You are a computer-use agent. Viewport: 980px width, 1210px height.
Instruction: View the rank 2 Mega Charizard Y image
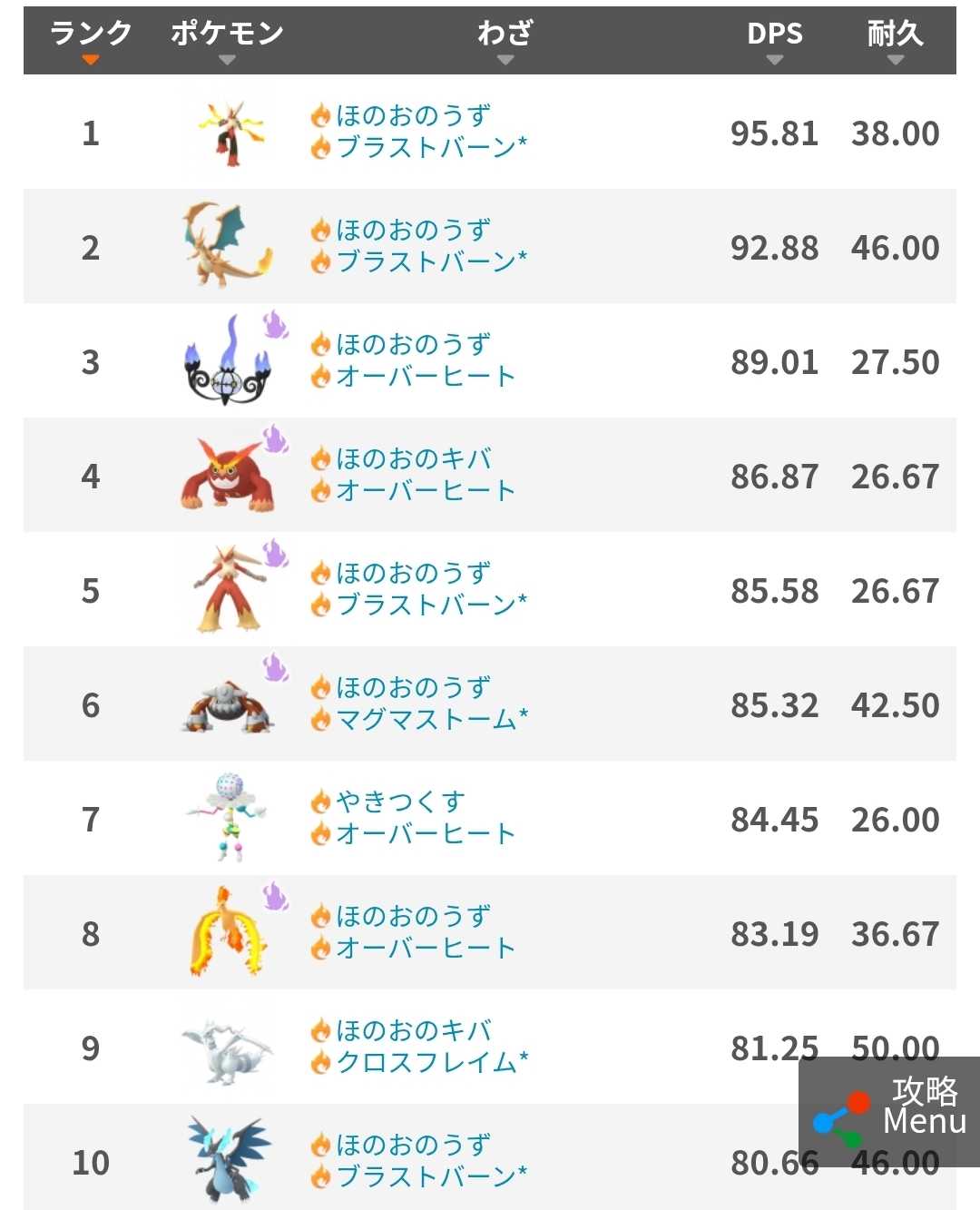pyautogui.click(x=227, y=246)
